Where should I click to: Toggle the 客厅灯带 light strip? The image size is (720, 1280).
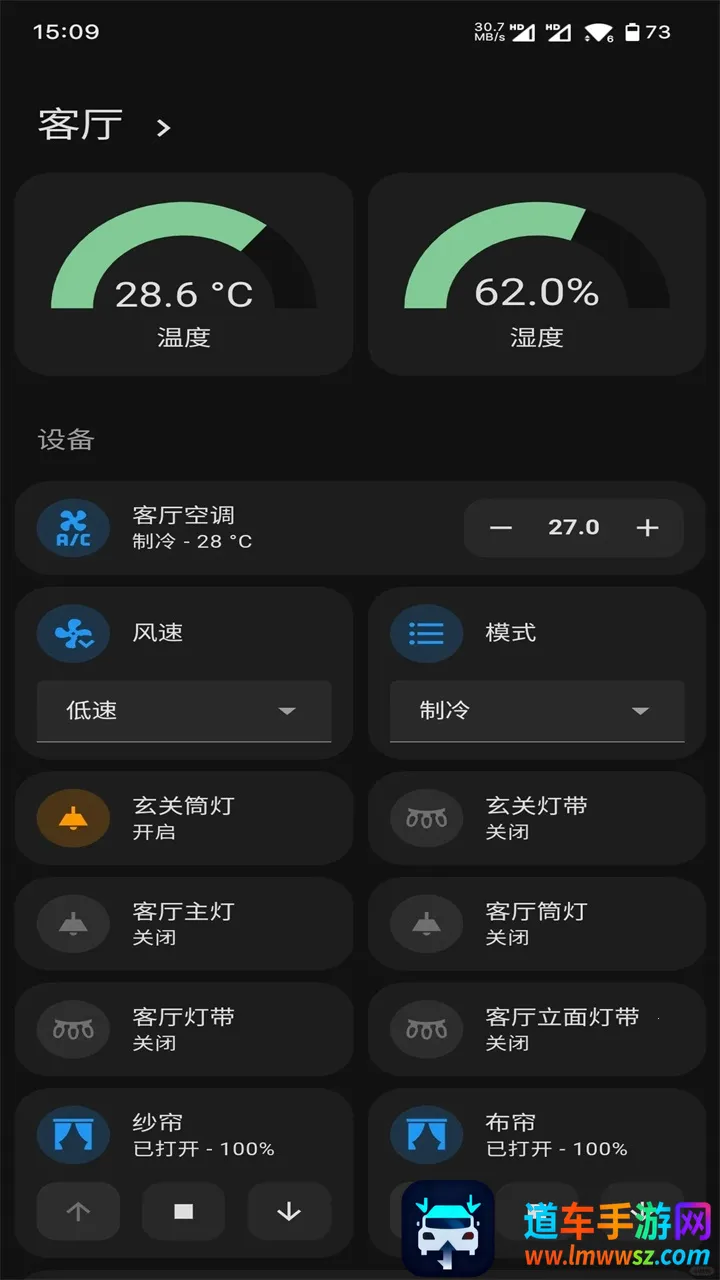click(73, 1030)
